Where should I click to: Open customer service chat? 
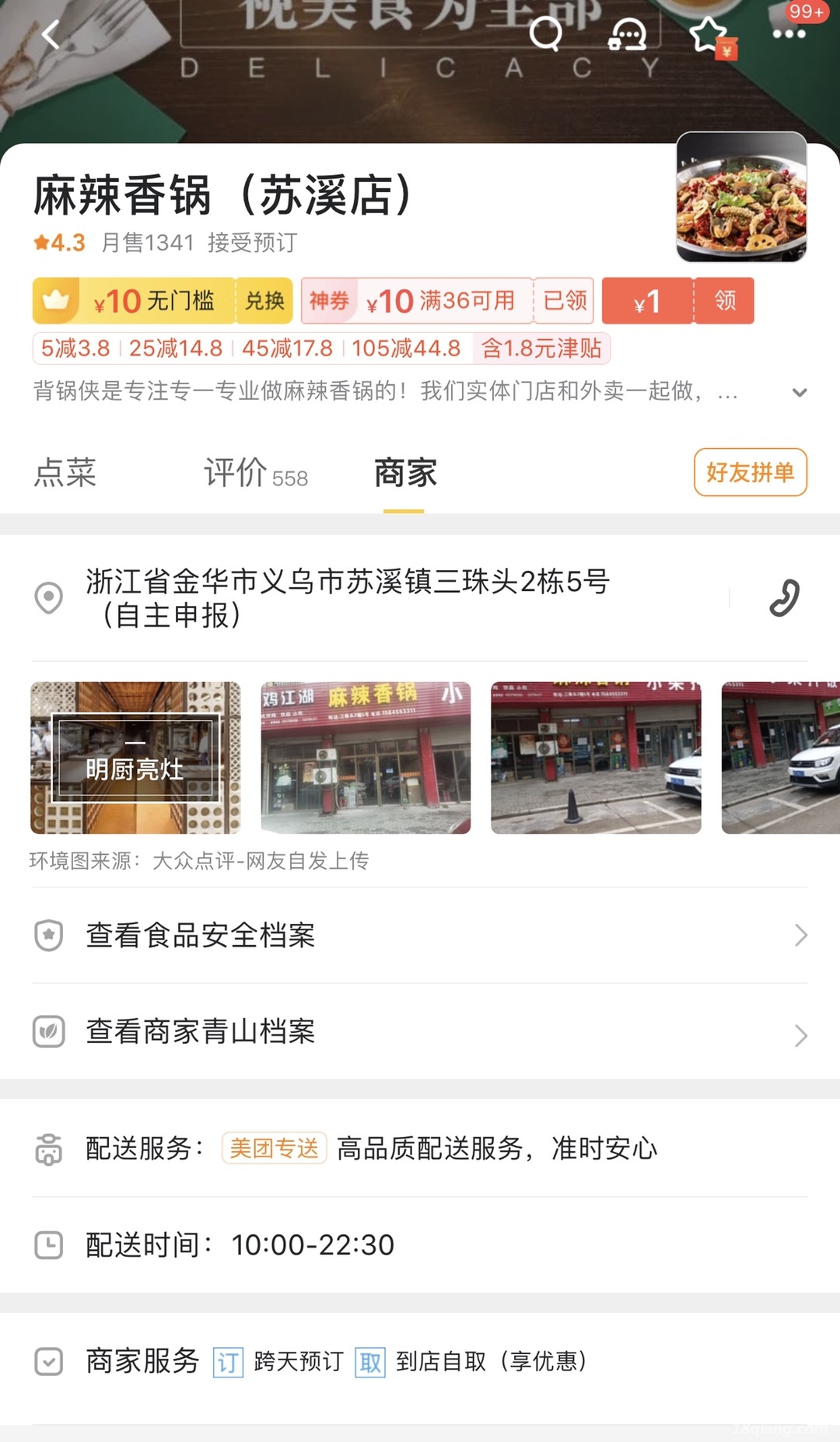click(627, 33)
